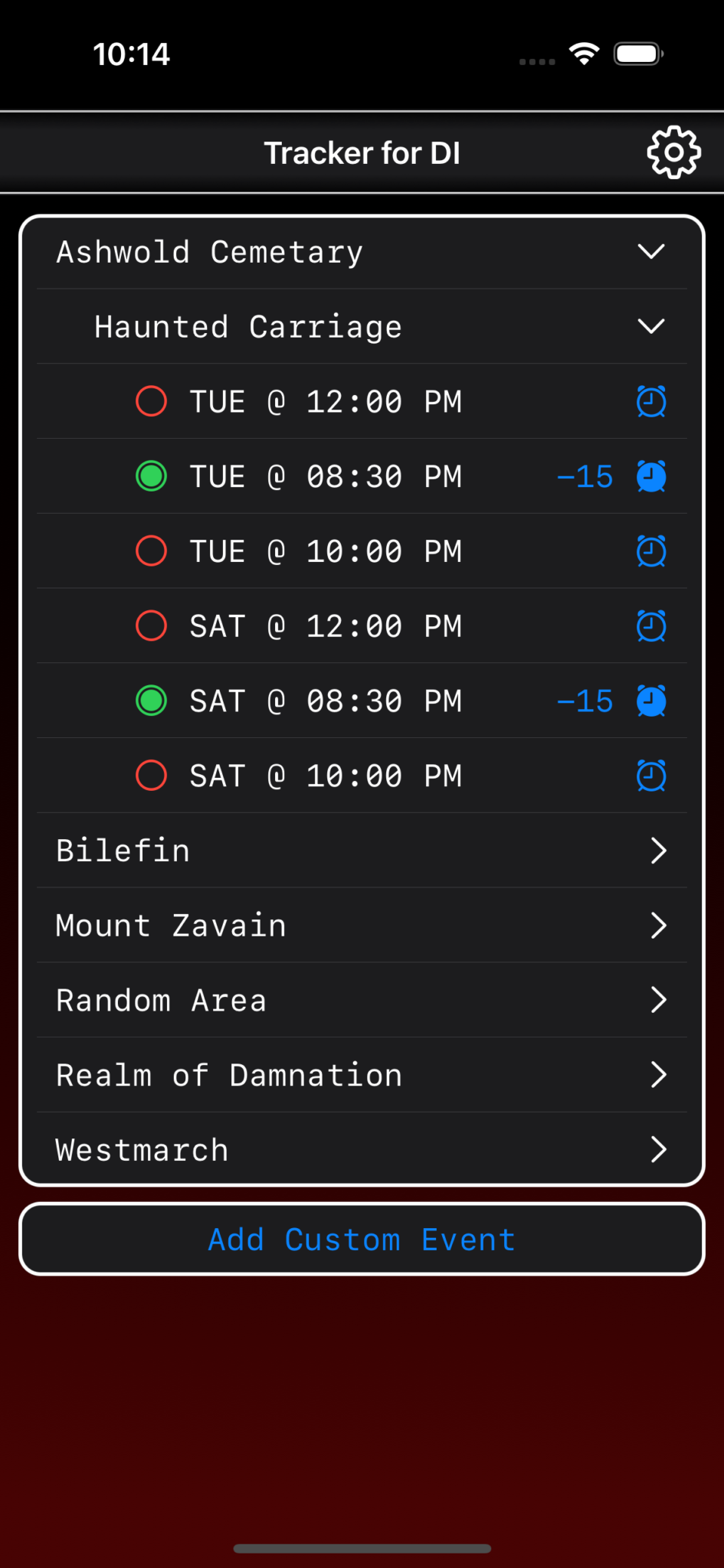Expand the Realm of Damnation section
The image size is (724, 1568).
[x=657, y=1075]
